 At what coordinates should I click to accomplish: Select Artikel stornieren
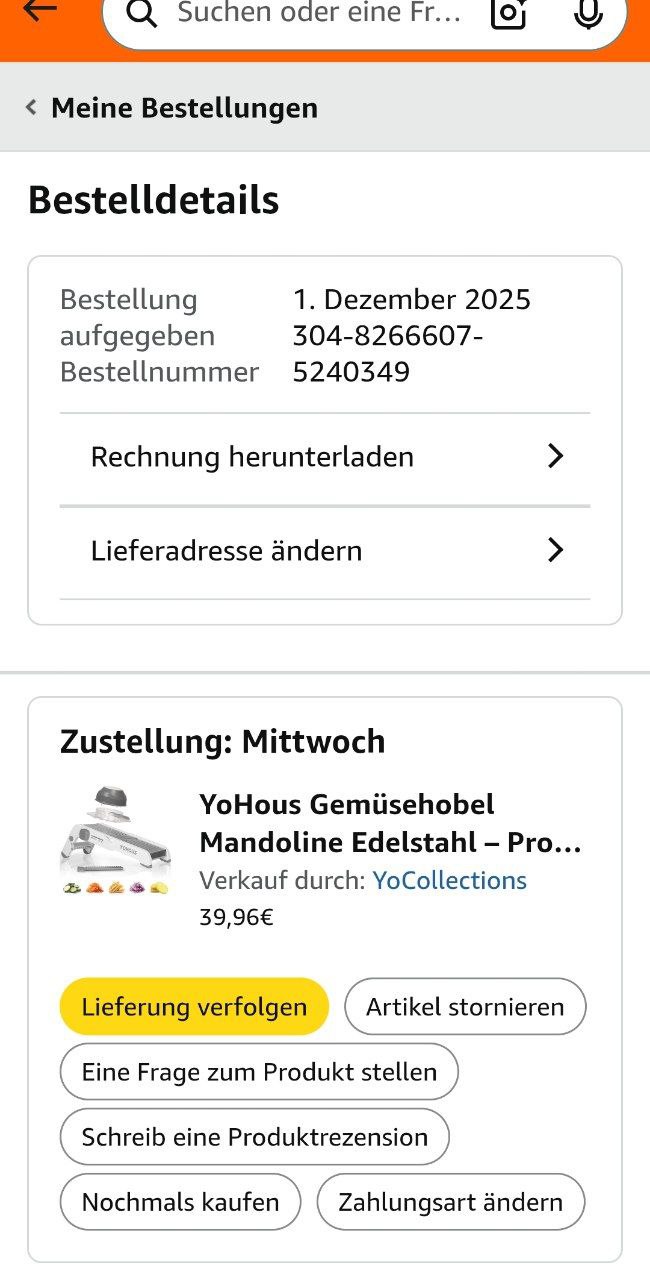[x=465, y=1007]
